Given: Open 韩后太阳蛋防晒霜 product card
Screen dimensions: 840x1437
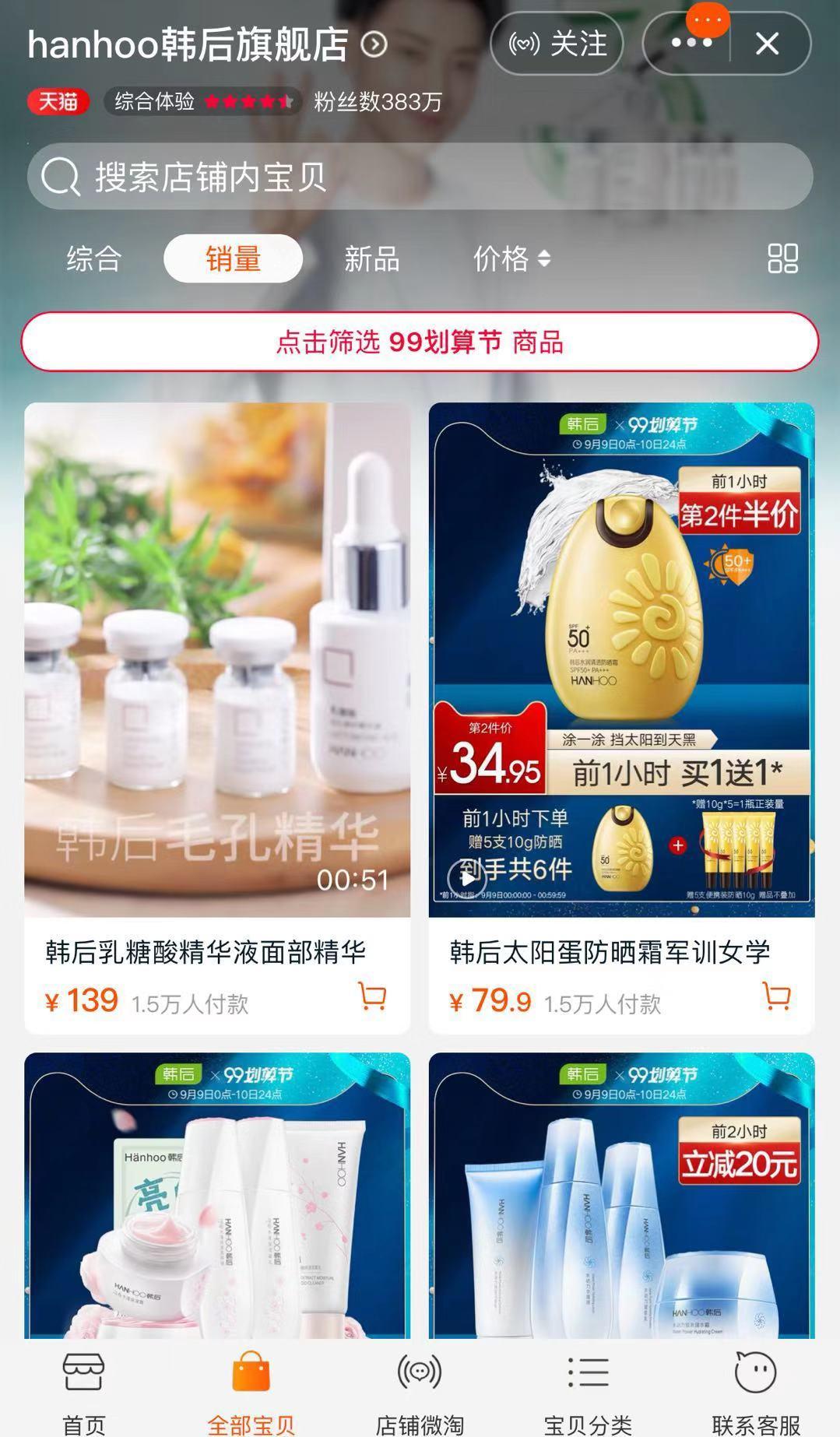Looking at the screenshot, I should pos(621,718).
